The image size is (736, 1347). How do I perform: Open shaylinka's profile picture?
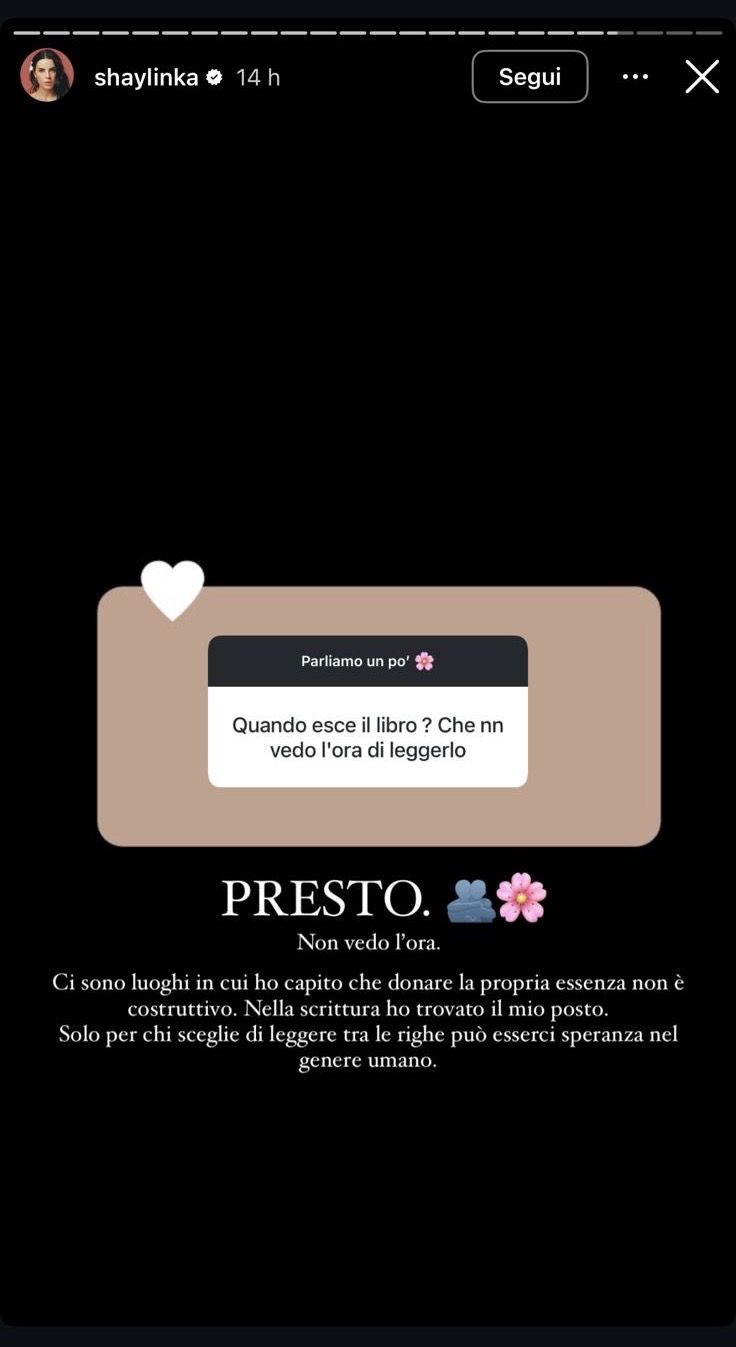click(47, 75)
